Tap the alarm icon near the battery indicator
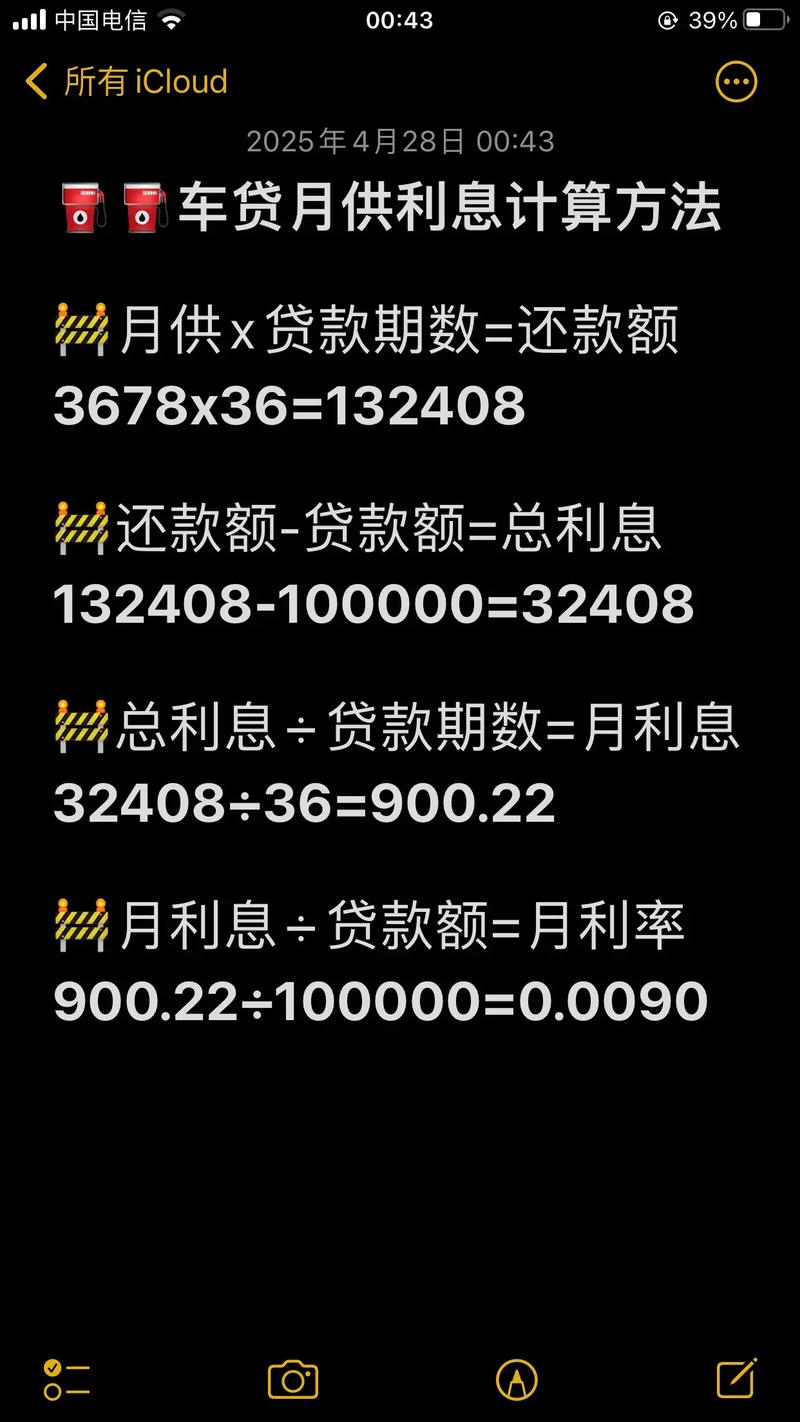Viewport: 800px width, 1422px height. (x=669, y=19)
